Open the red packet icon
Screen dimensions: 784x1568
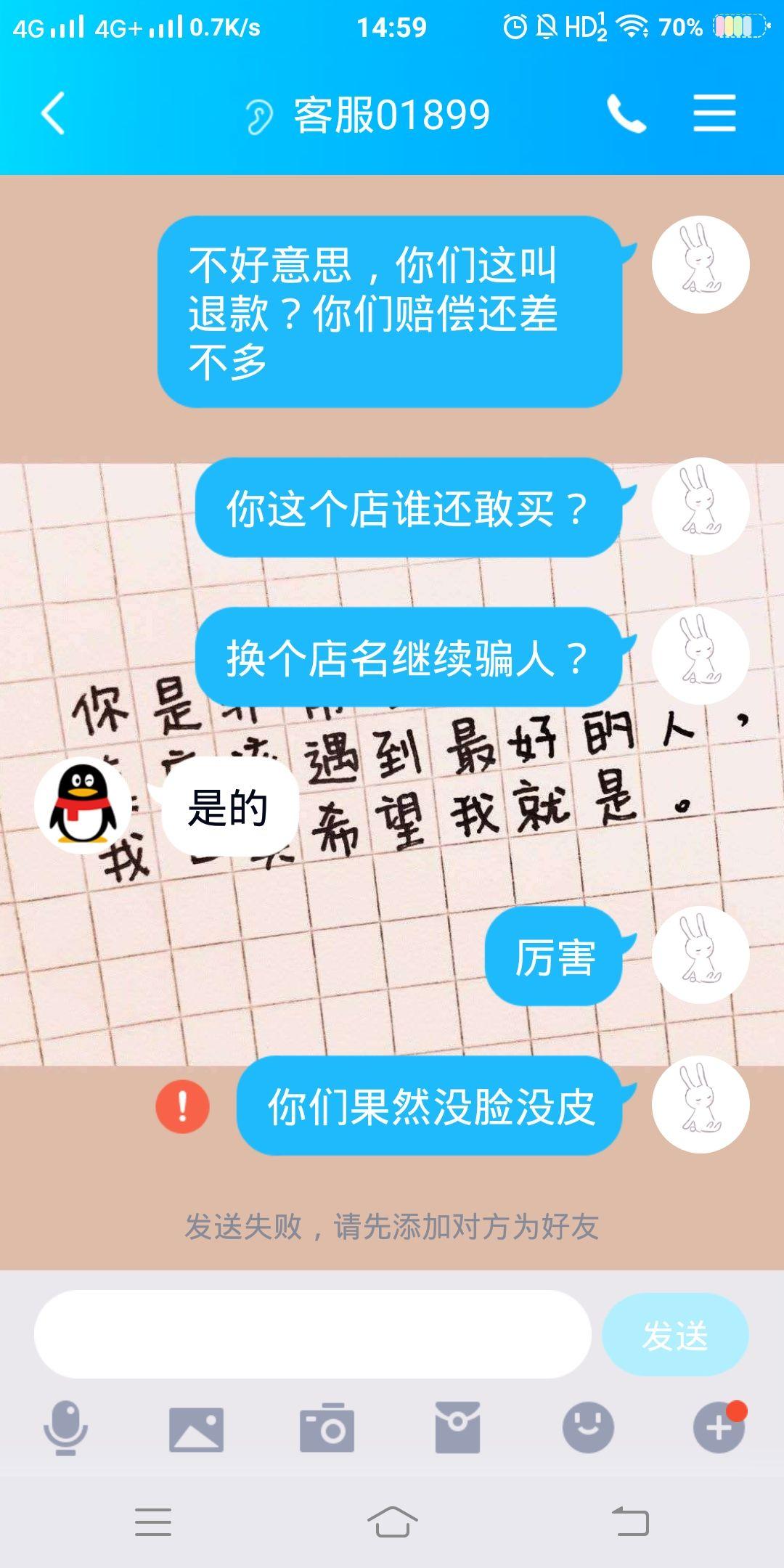point(457,1428)
